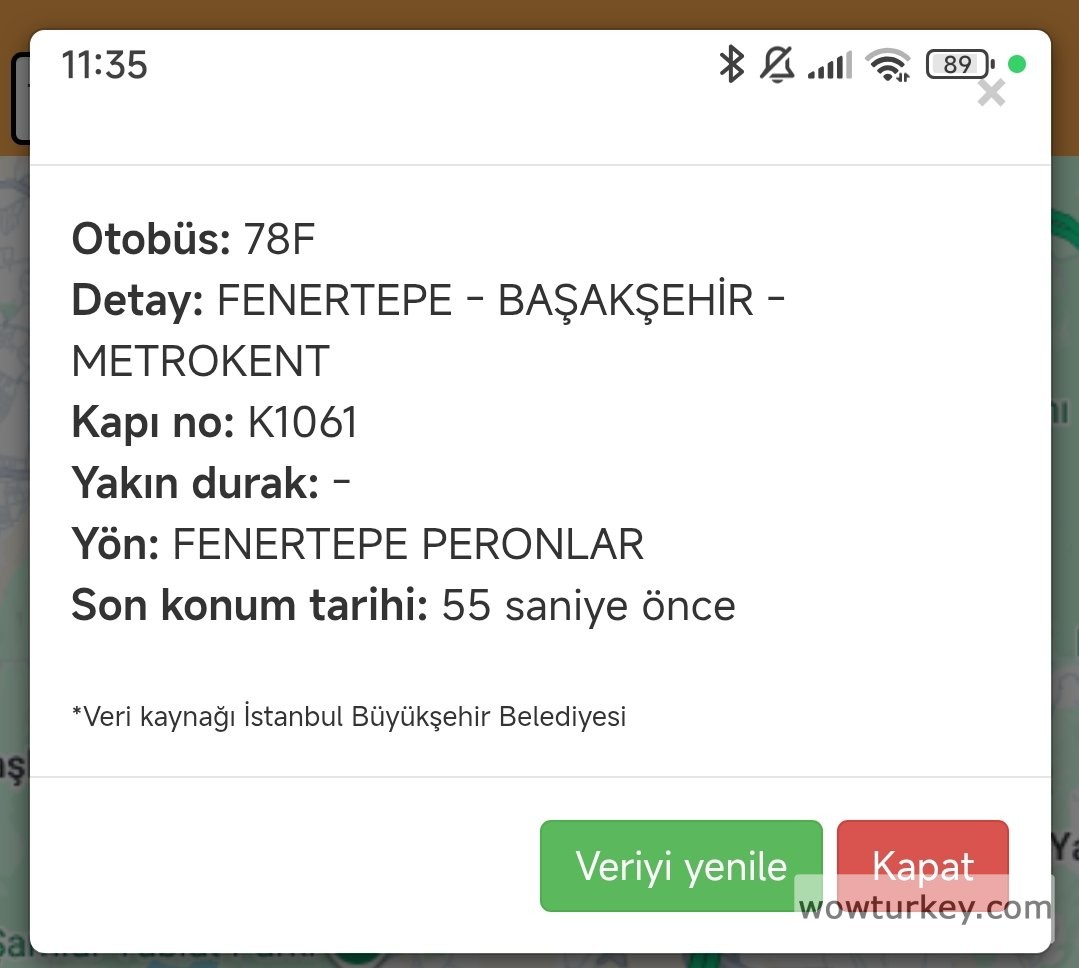Tap the green Veriyi yenile button
The image size is (1079, 968).
coord(681,866)
